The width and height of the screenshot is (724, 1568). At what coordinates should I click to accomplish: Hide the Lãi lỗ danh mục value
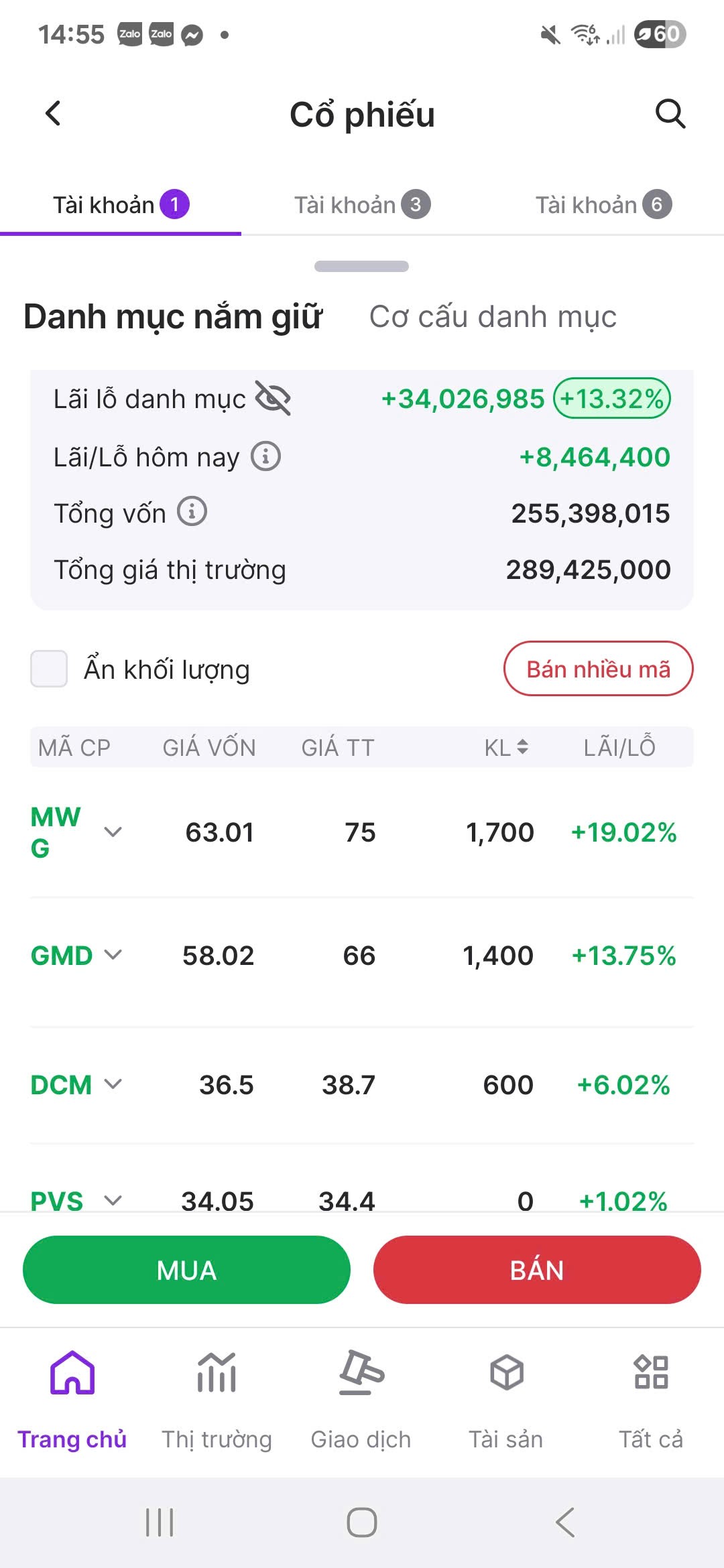click(273, 399)
